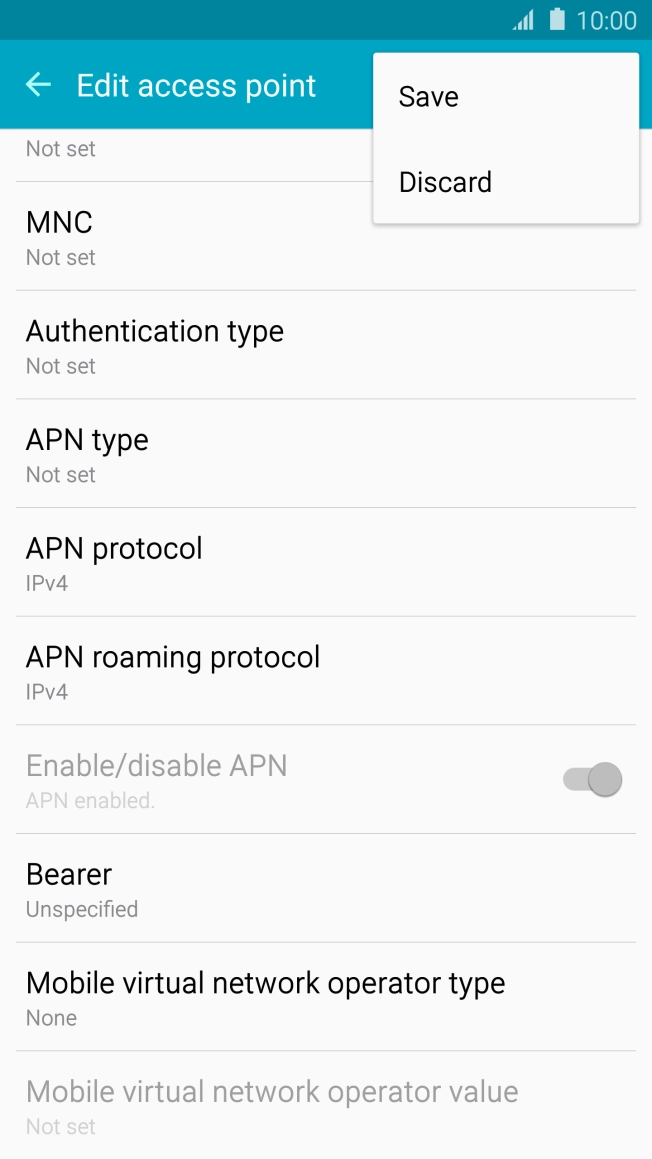The width and height of the screenshot is (652, 1159).
Task: Choose Discard in the popup menu
Action: pos(506,181)
